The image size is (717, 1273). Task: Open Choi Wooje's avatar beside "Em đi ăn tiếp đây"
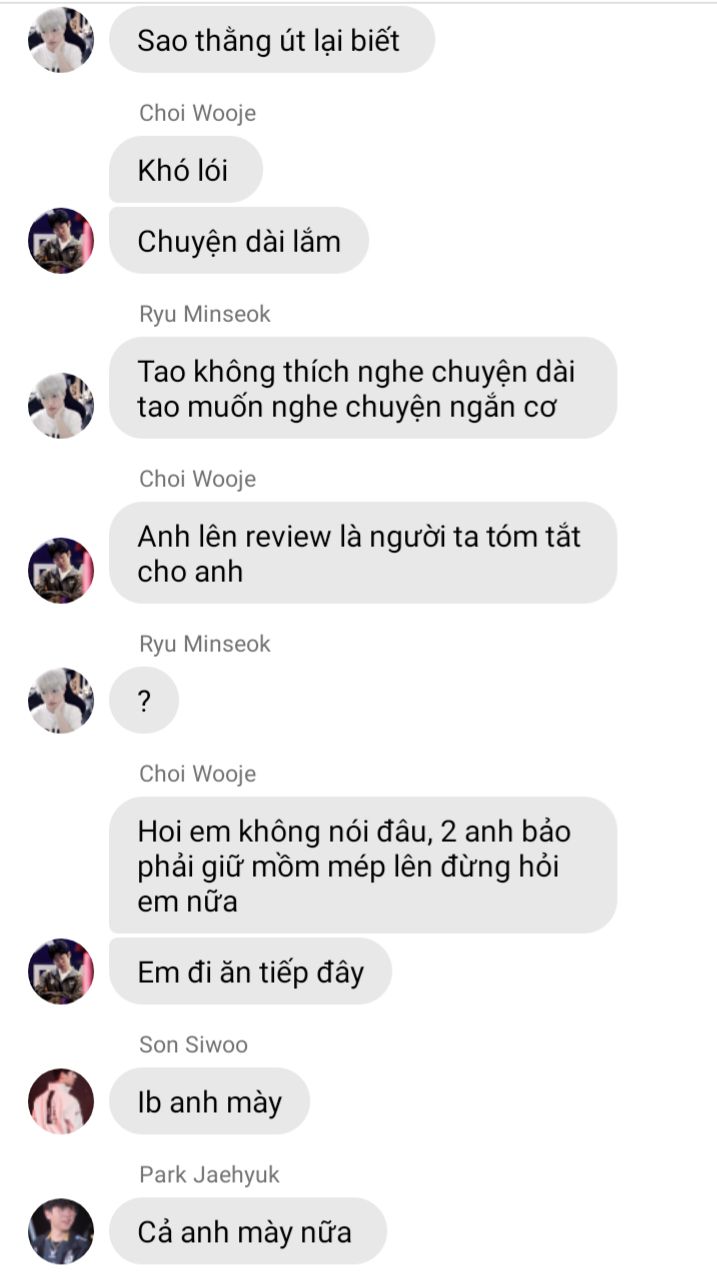coord(61,971)
